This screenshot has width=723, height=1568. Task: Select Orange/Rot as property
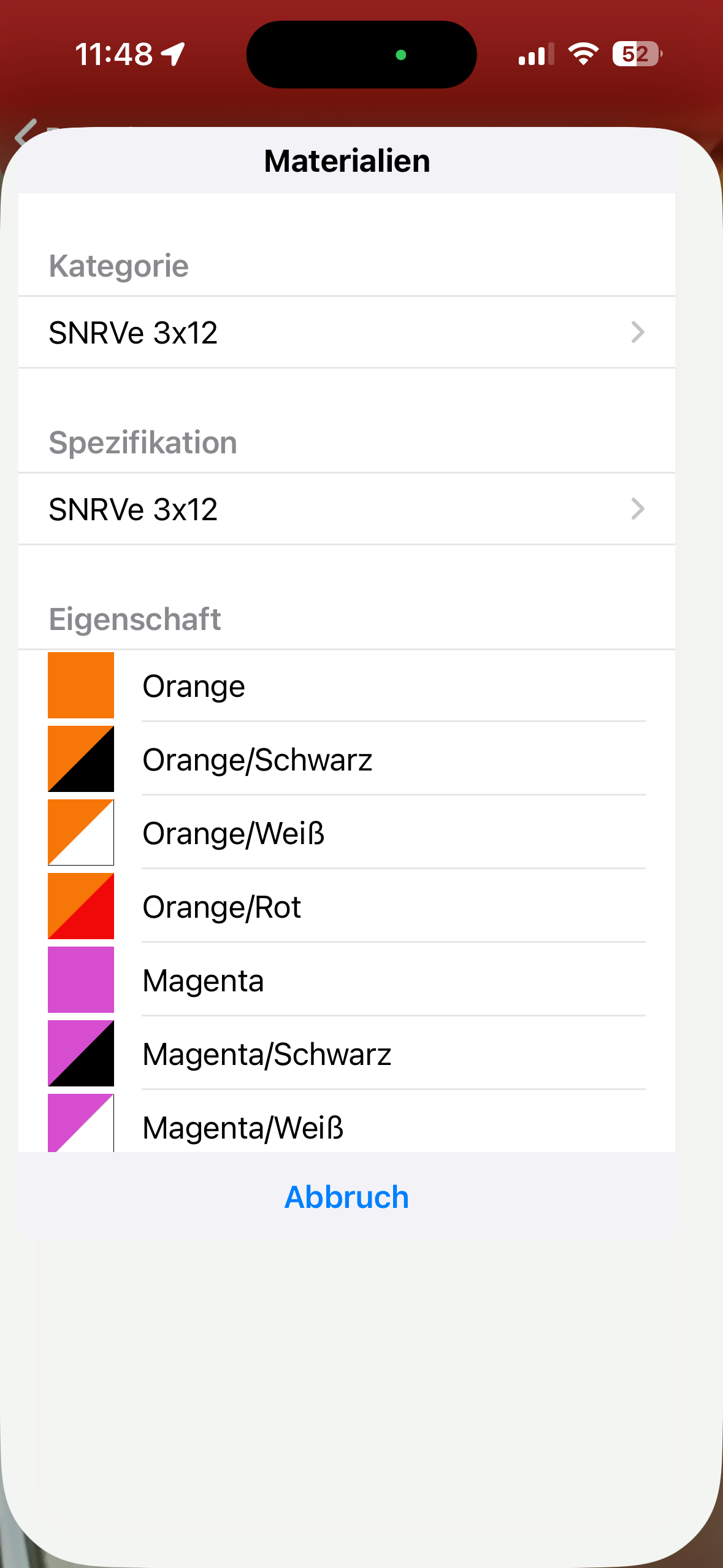pos(346,907)
